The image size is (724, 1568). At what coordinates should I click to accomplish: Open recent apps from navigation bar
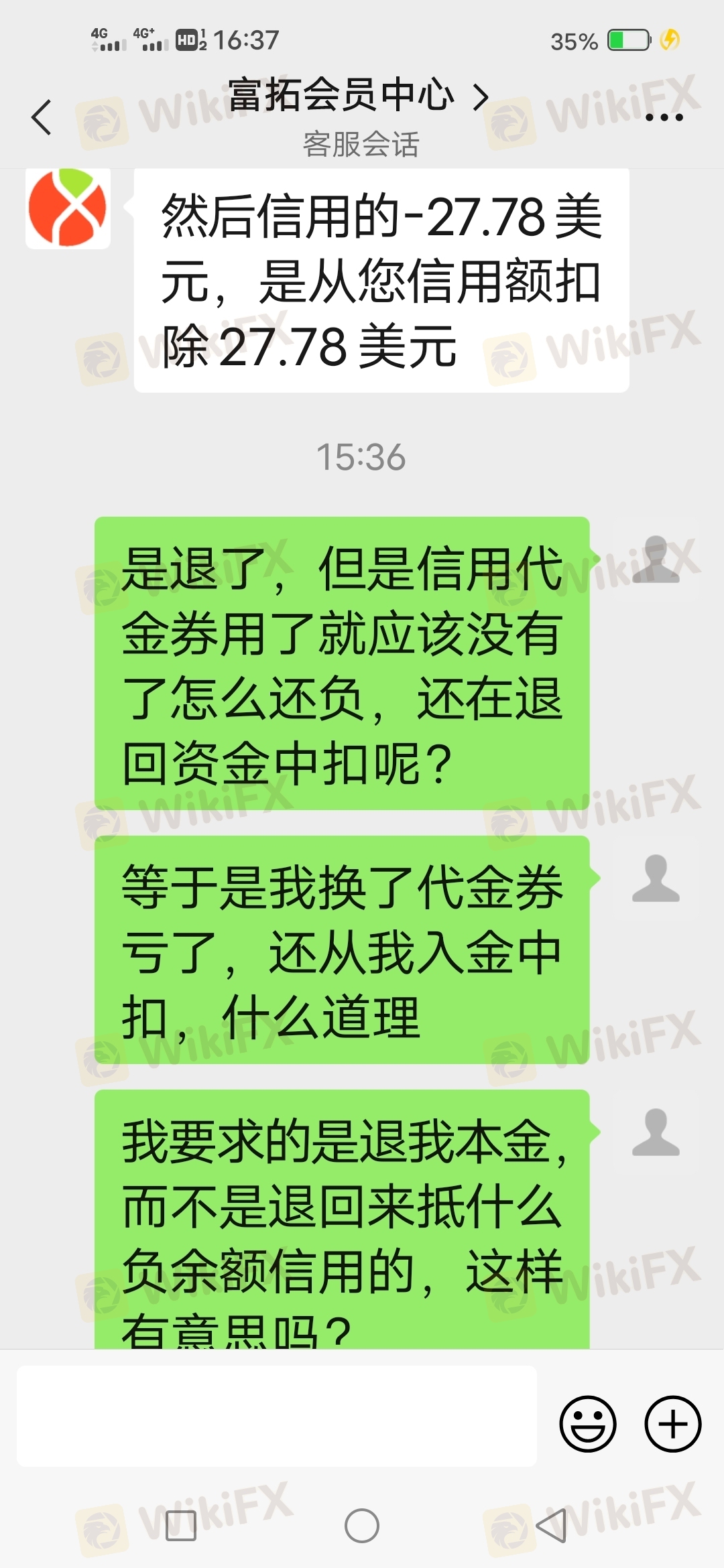pyautogui.click(x=181, y=1526)
